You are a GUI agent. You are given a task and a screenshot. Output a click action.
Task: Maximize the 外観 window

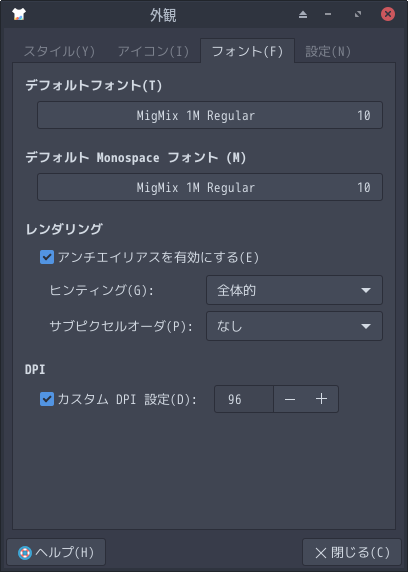[x=358, y=14]
